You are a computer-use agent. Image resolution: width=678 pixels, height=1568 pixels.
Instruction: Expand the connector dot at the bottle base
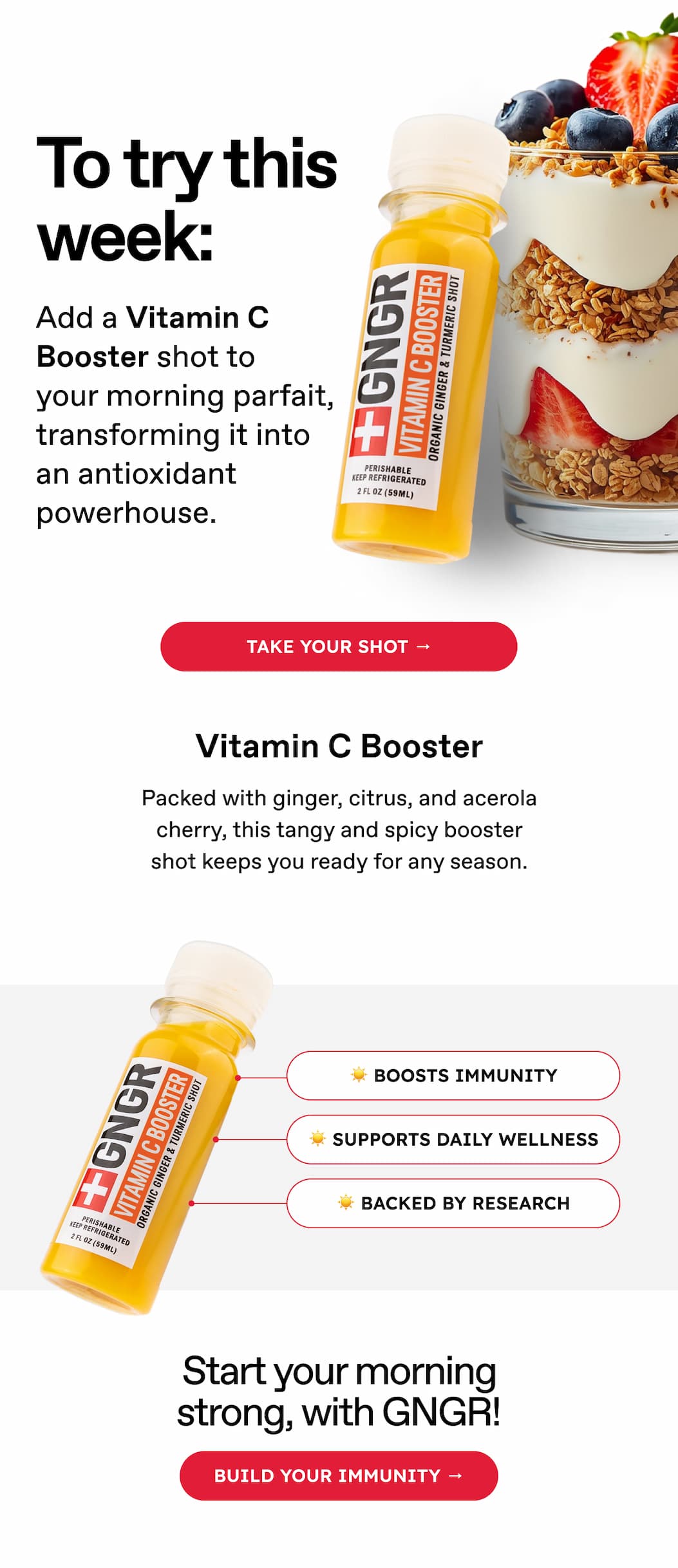point(191,1203)
